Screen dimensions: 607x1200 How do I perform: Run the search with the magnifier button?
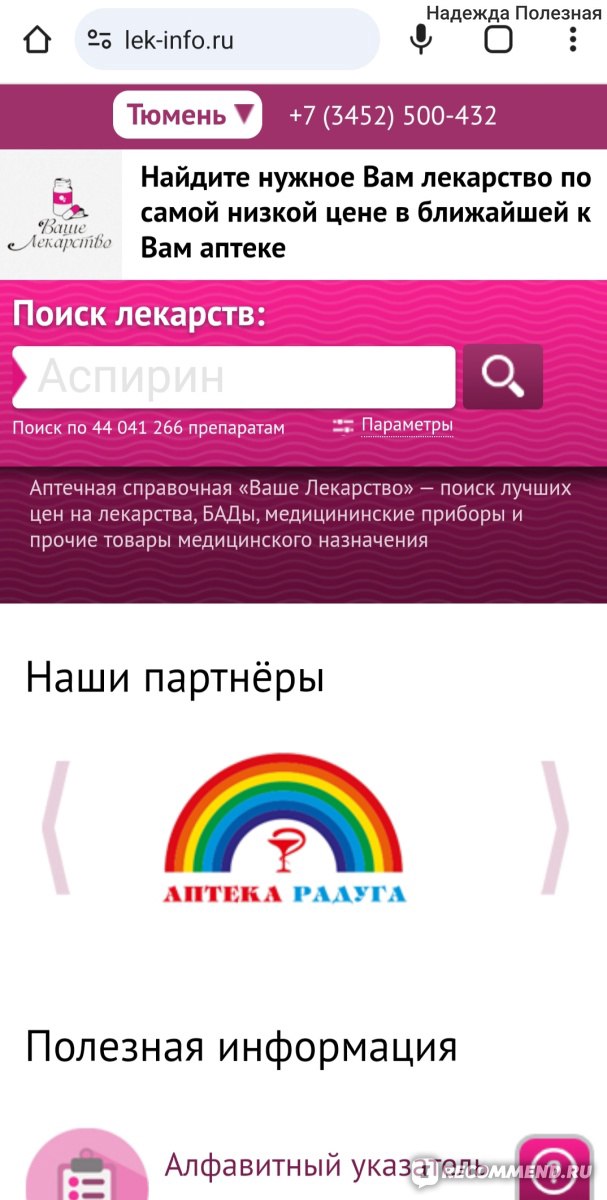(x=503, y=376)
